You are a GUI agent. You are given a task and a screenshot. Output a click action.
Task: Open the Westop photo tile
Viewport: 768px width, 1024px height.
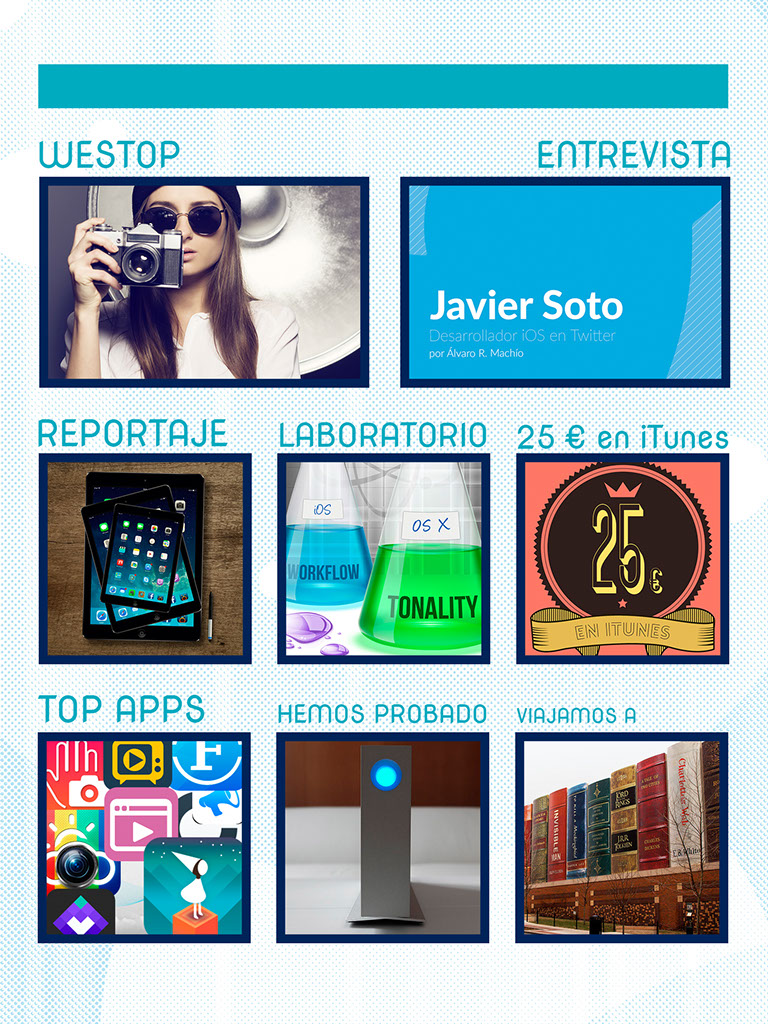[204, 282]
